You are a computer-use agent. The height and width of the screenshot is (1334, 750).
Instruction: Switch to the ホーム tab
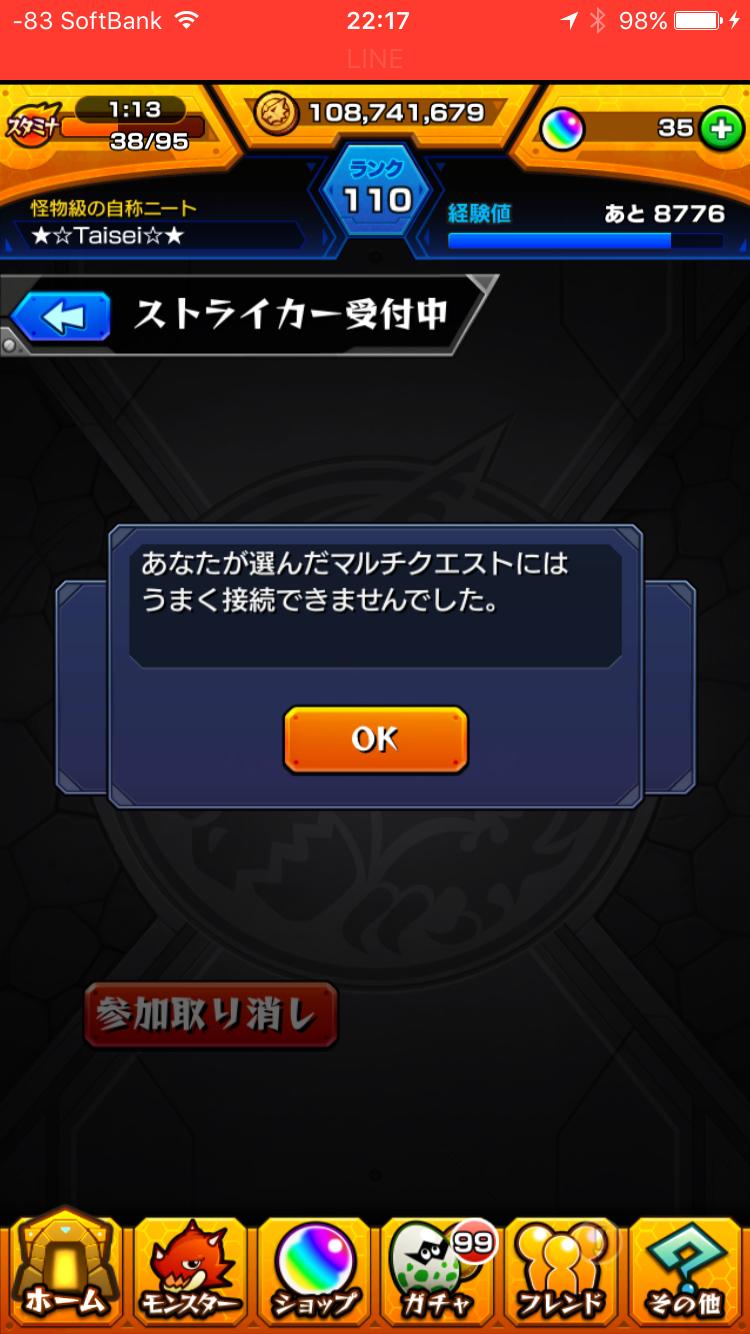[x=64, y=1270]
